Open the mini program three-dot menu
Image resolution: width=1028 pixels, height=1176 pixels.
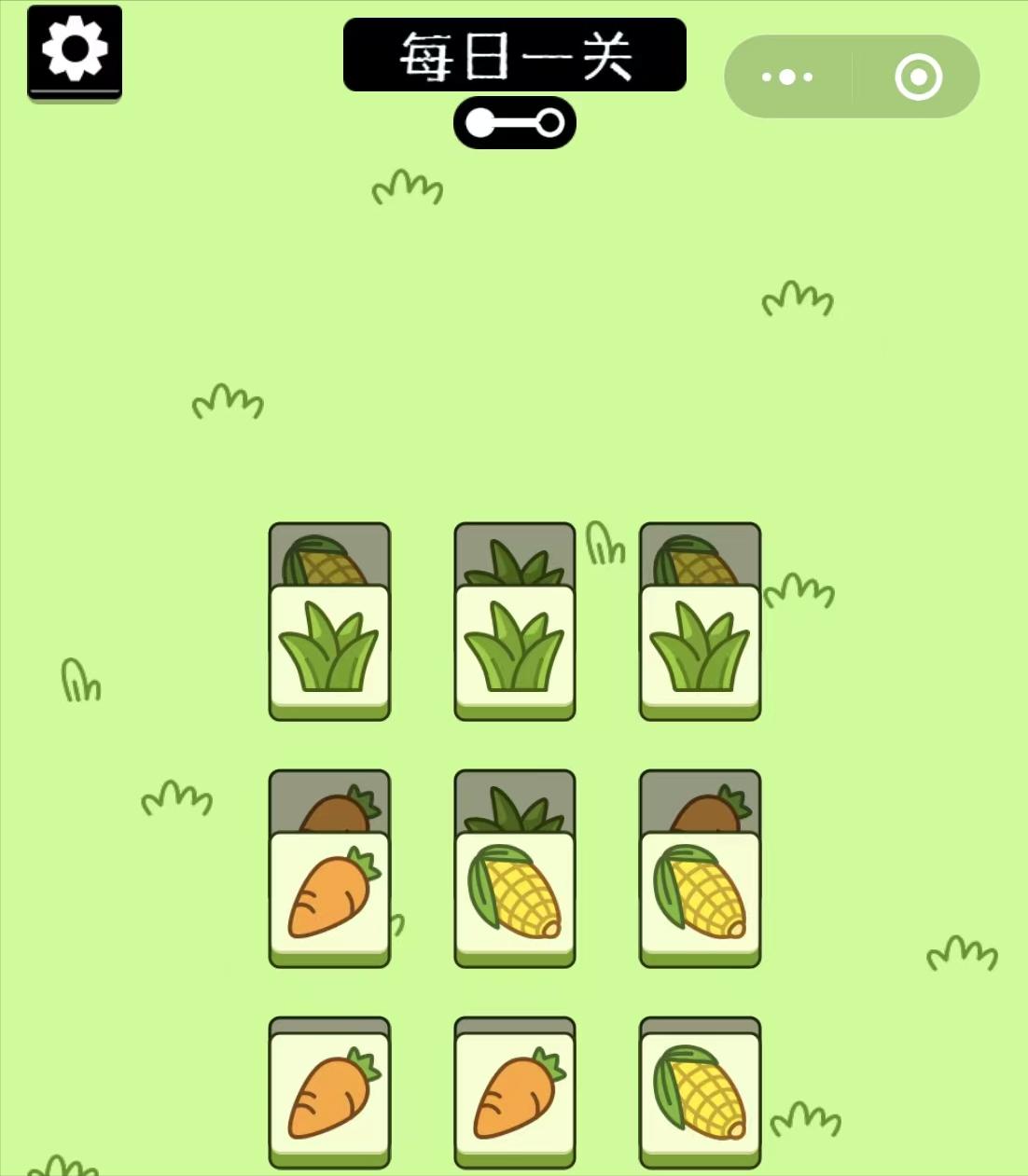coord(787,77)
